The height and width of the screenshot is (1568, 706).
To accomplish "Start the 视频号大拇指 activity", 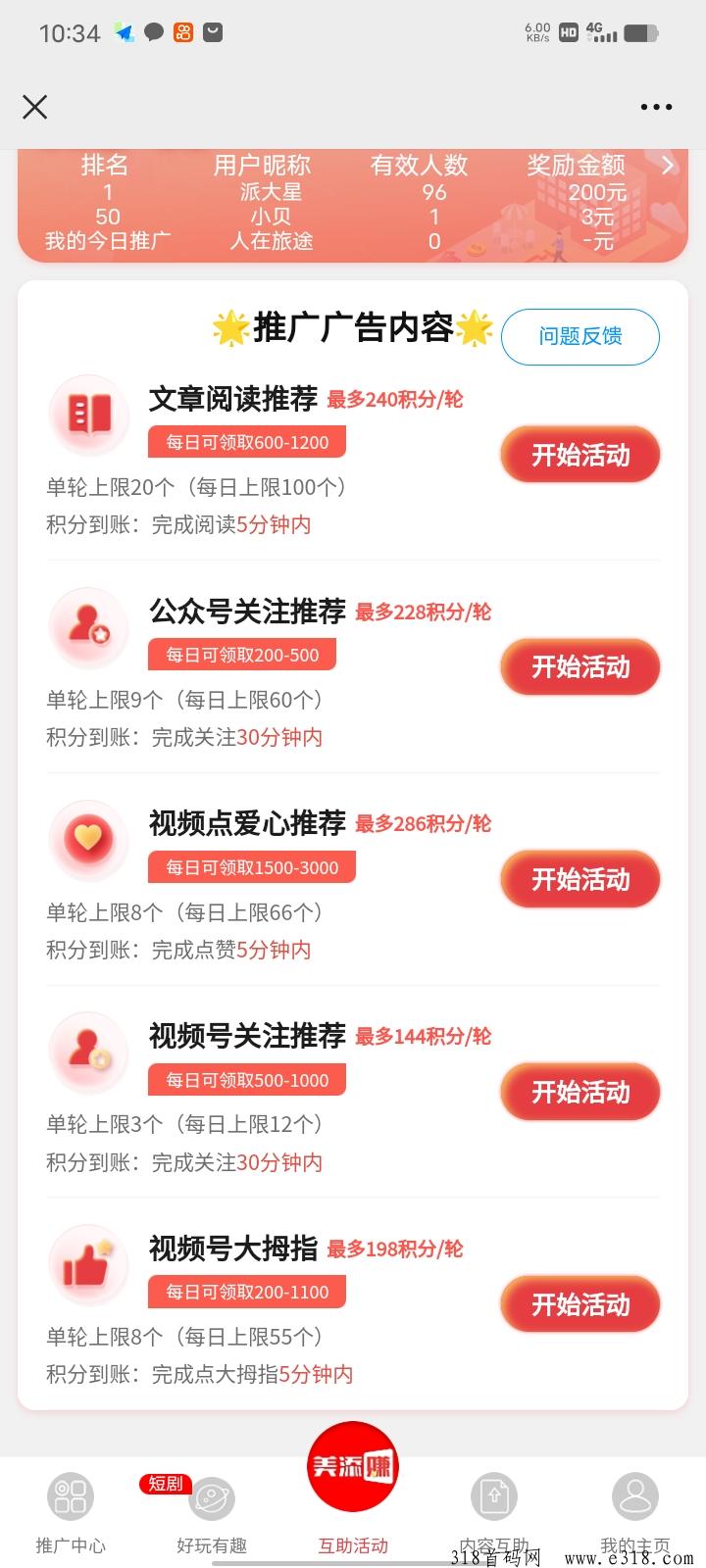I will coord(580,1304).
